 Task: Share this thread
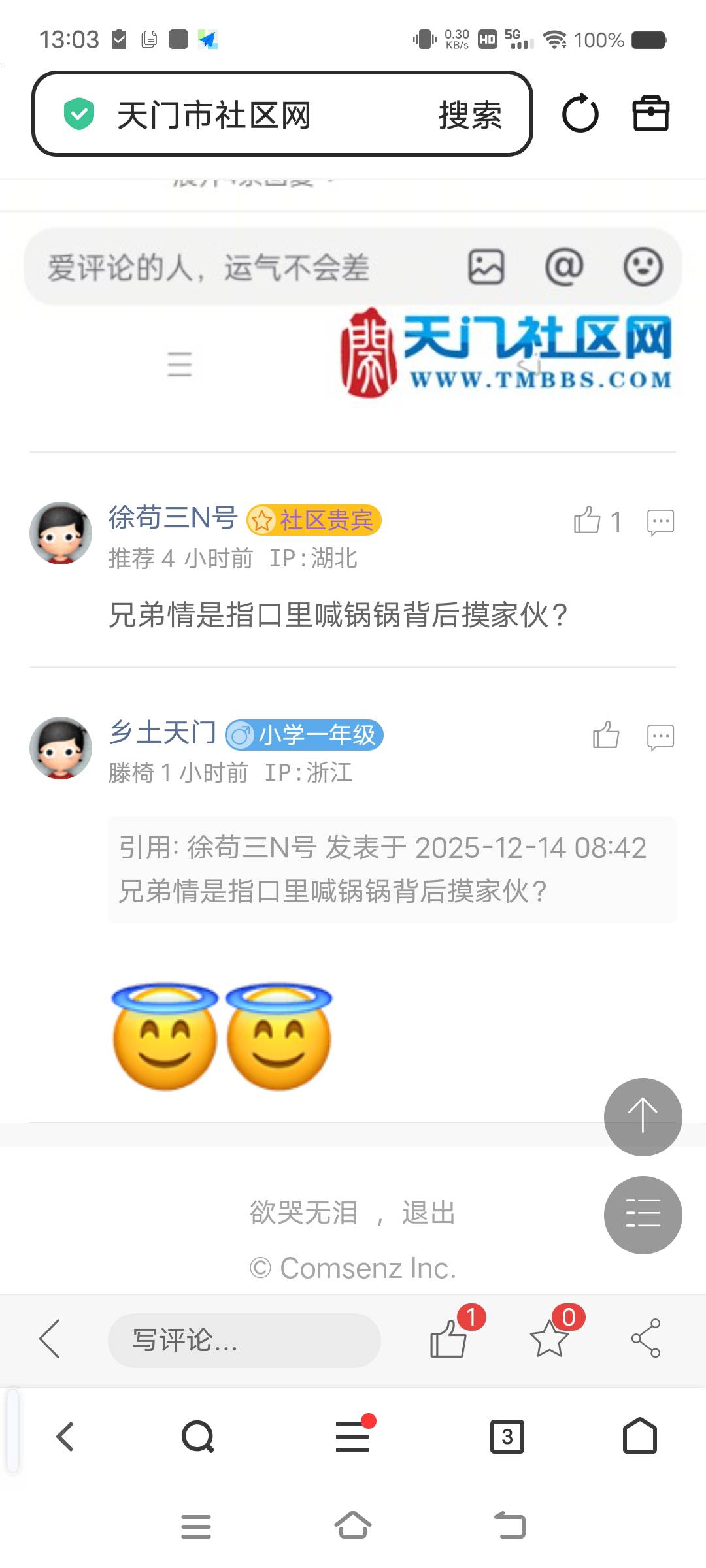tap(646, 1338)
